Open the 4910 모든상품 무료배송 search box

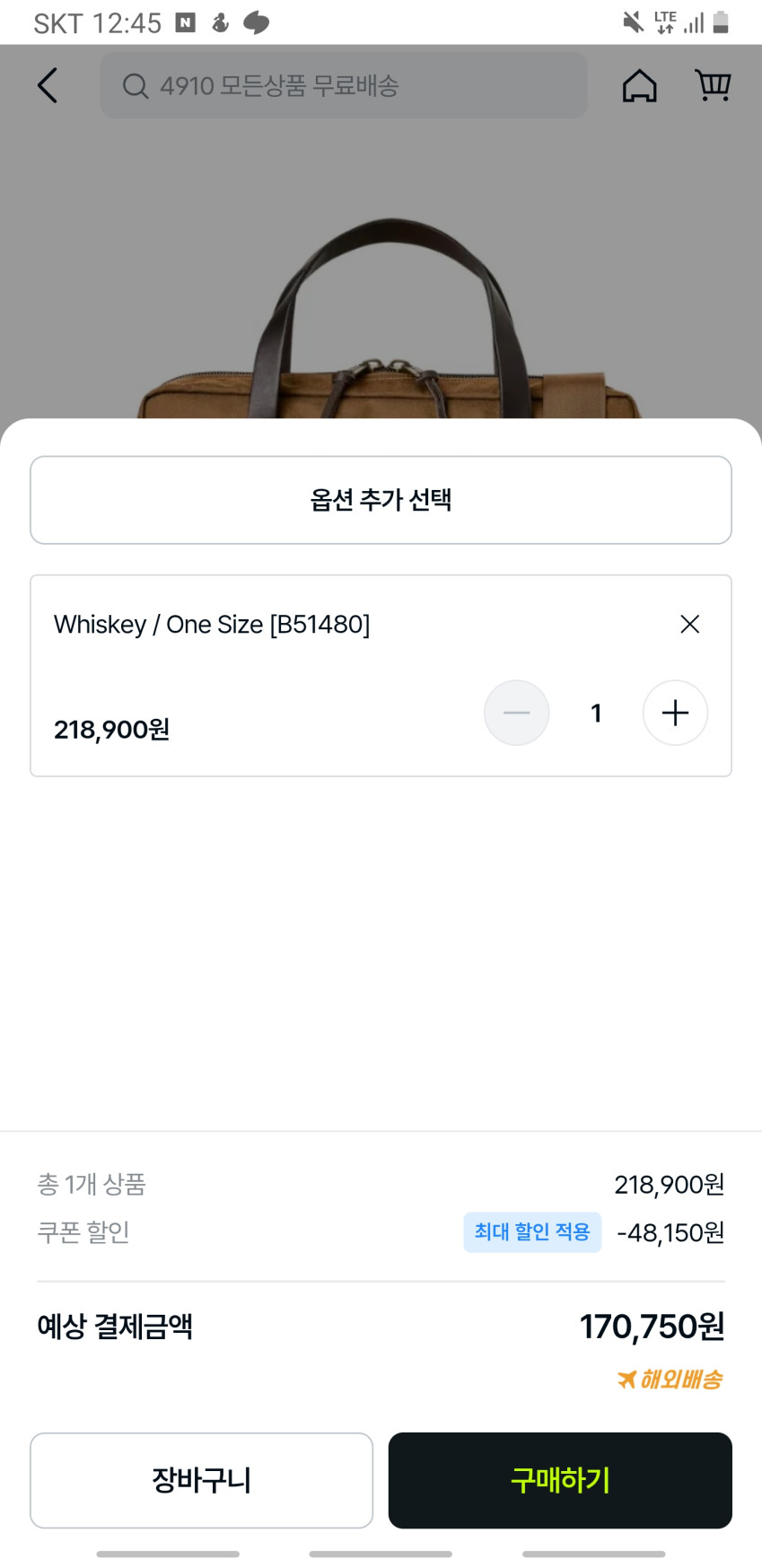tap(343, 86)
